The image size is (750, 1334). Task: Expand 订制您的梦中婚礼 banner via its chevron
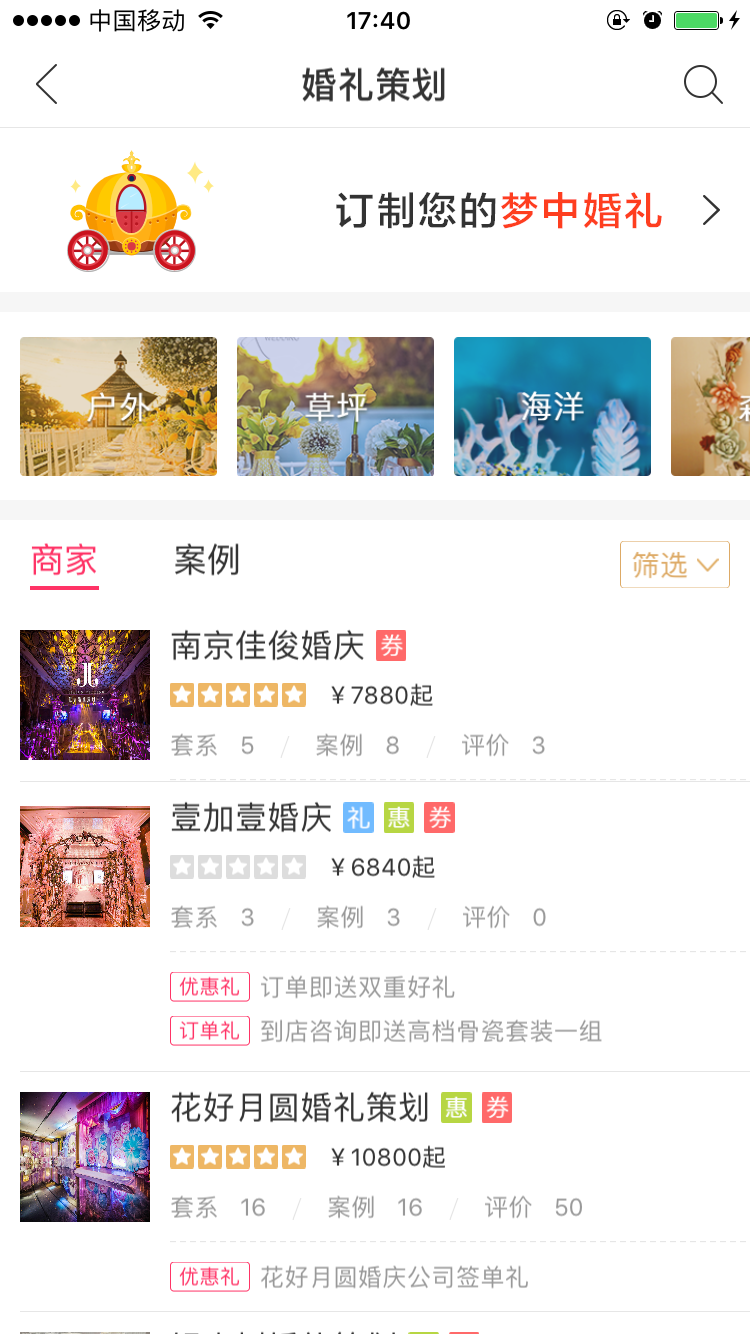point(711,210)
